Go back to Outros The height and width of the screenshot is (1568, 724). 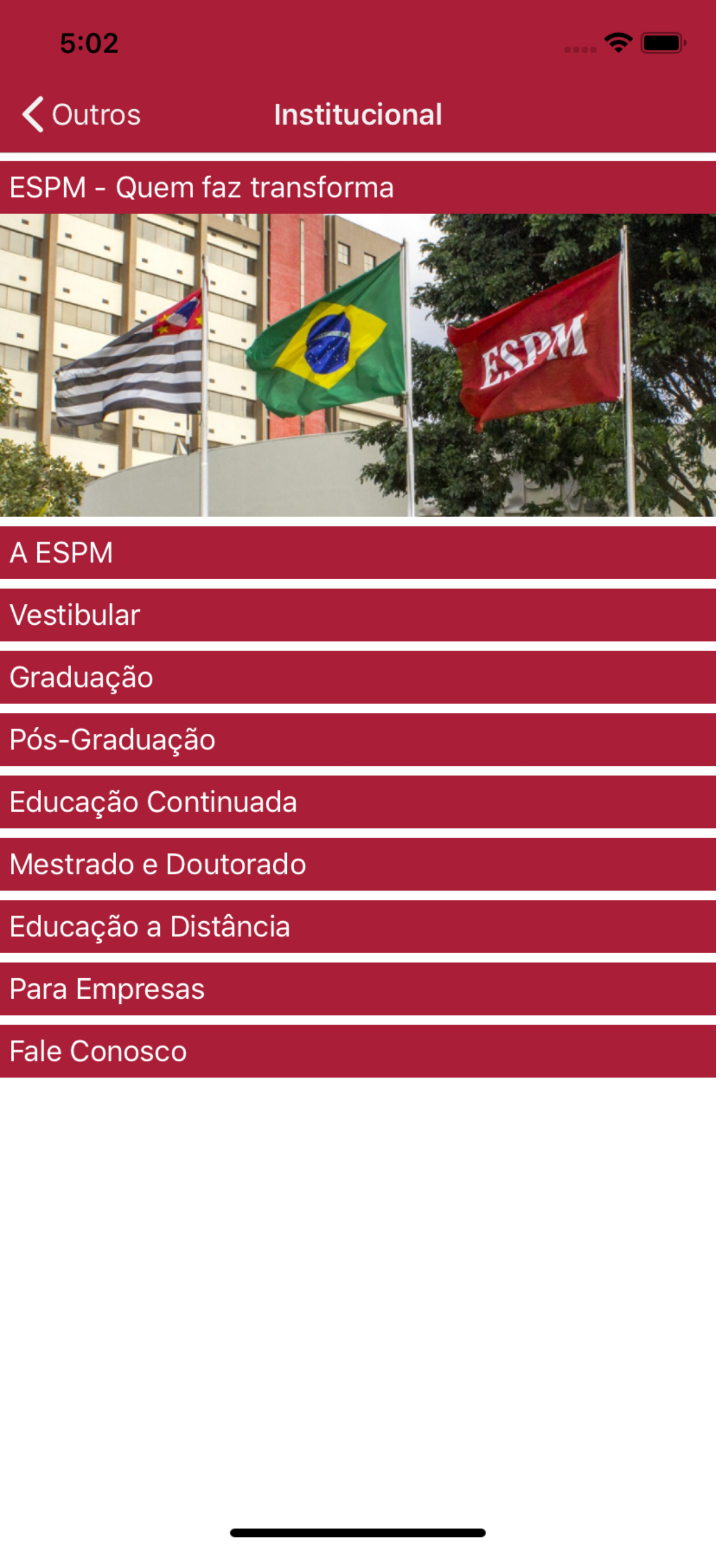click(82, 114)
